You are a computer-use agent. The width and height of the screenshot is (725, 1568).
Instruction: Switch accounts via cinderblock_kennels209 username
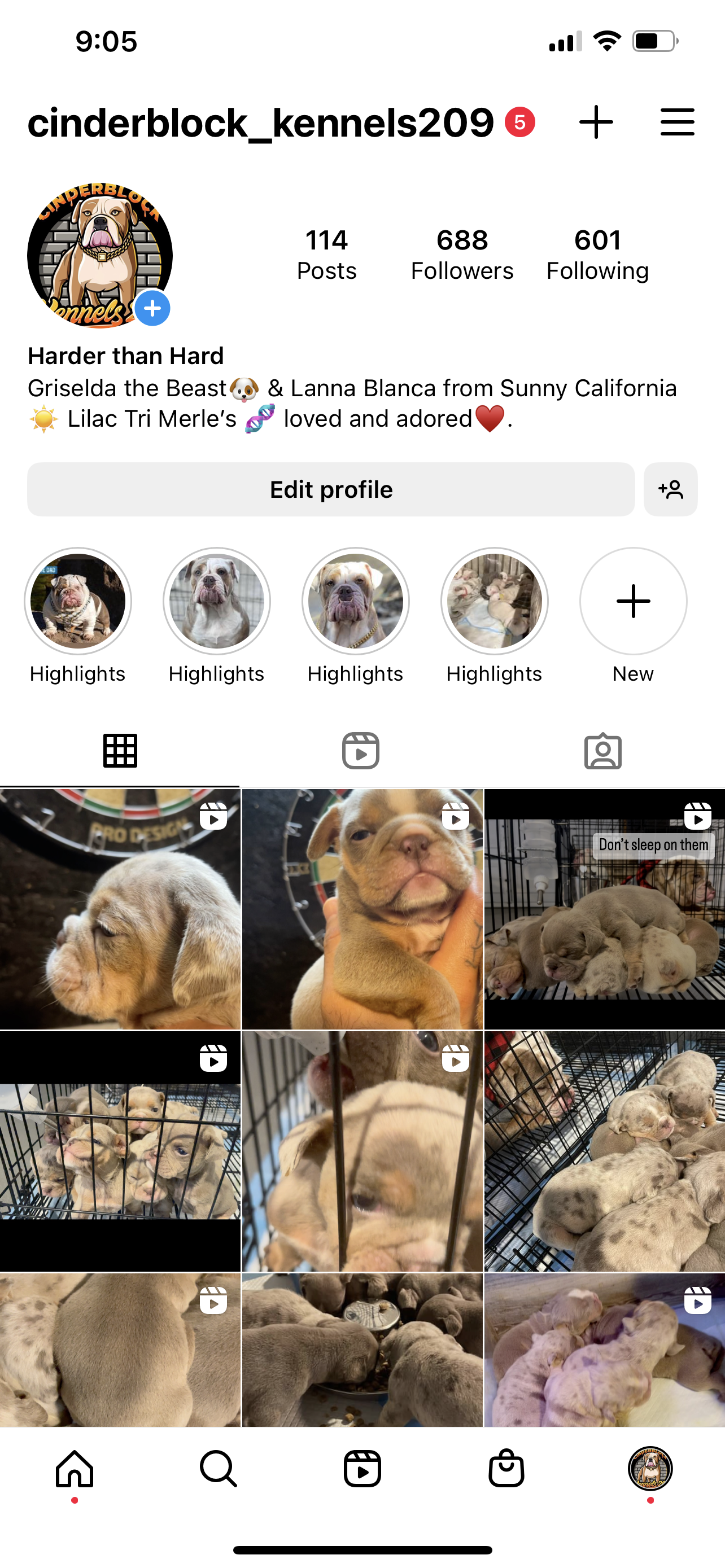260,122
